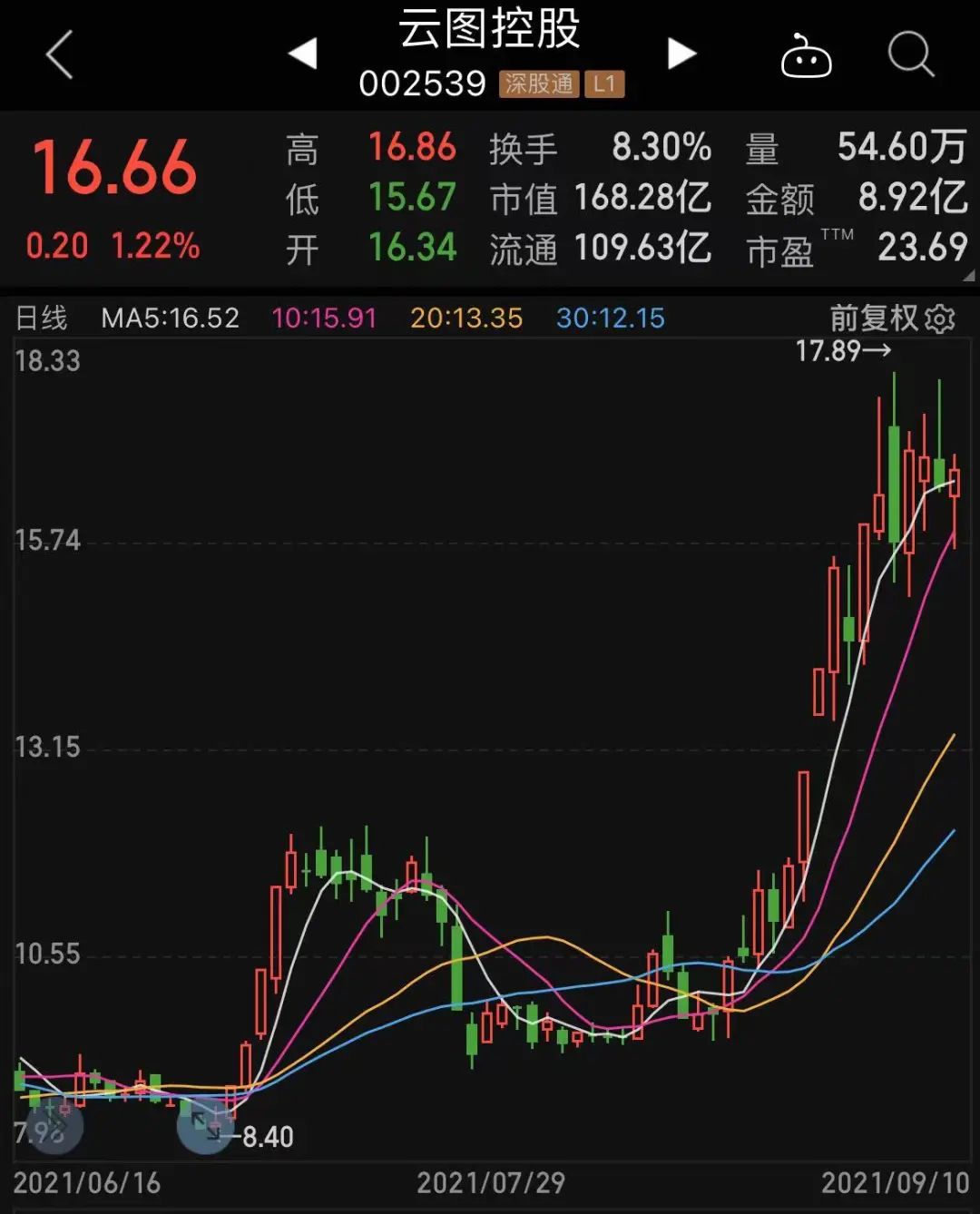Go back using the top-left arrow
This screenshot has width=980, height=1214.
pyautogui.click(x=60, y=54)
